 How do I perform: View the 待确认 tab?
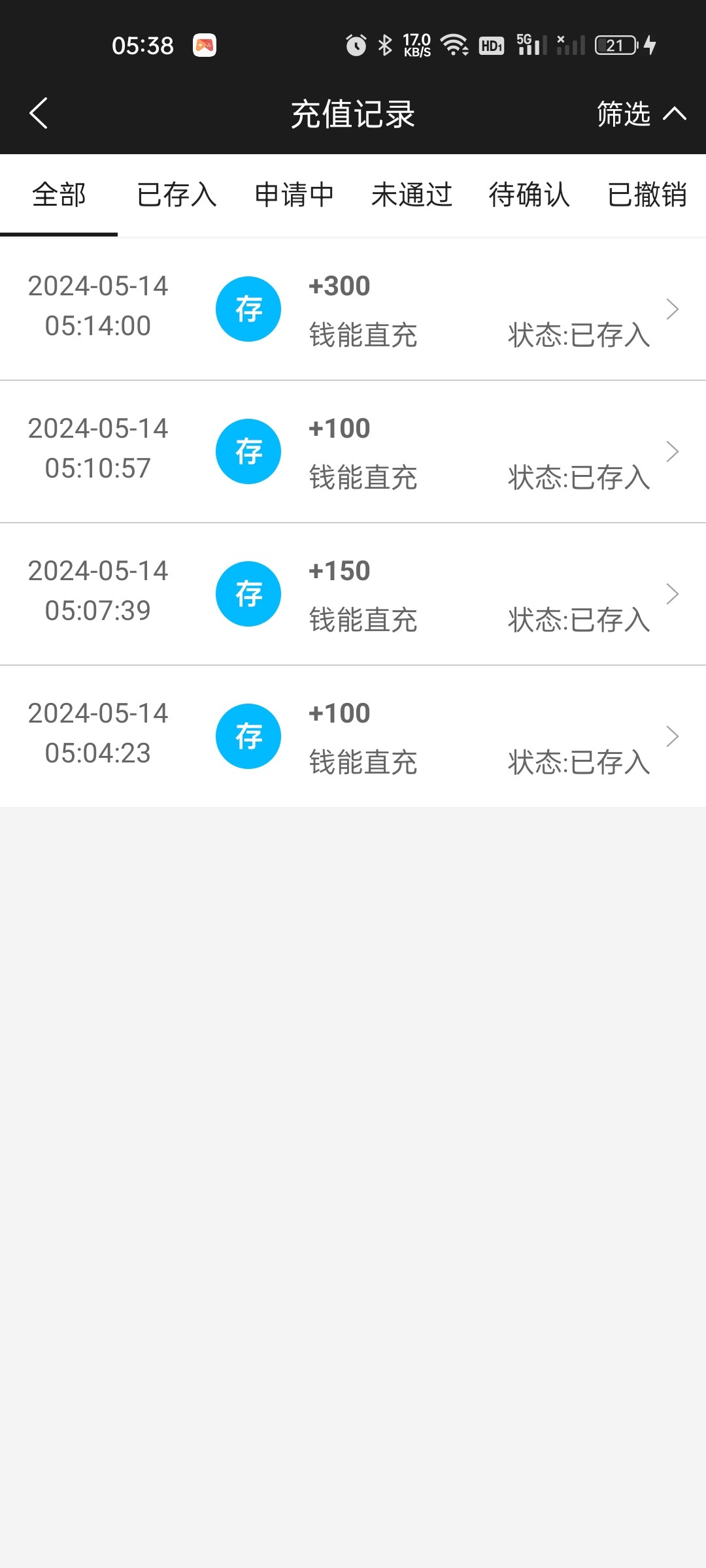[529, 195]
